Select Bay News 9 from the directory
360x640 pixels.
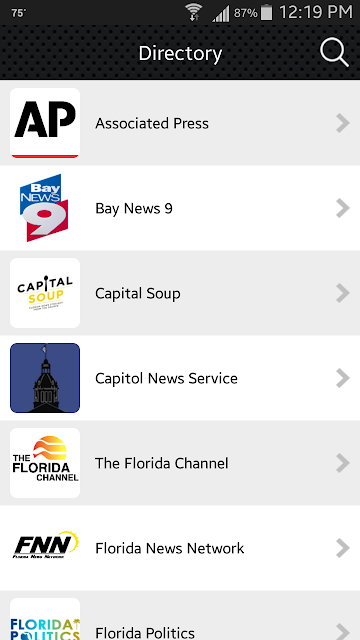coord(180,208)
